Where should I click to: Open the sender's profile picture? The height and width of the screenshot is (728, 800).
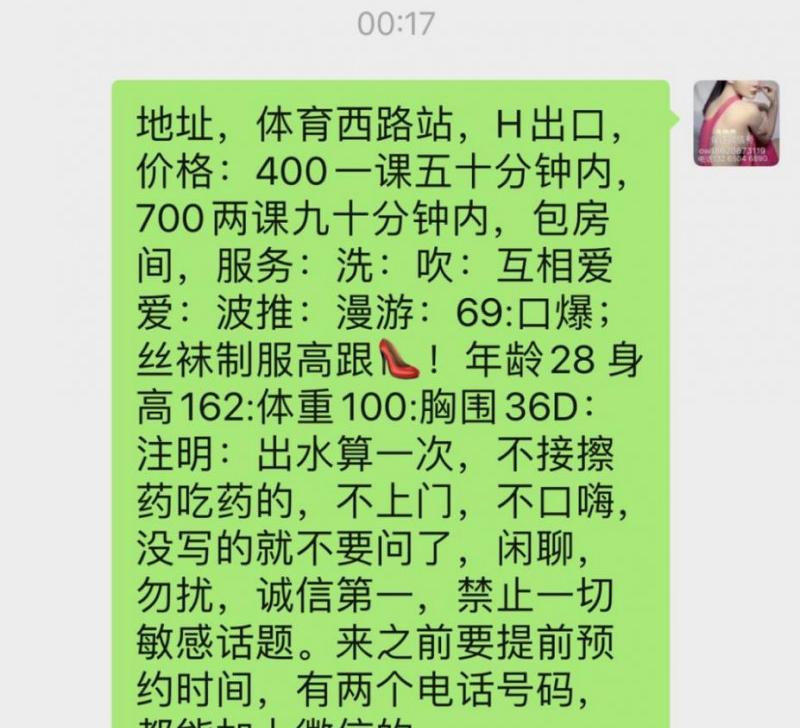point(737,124)
